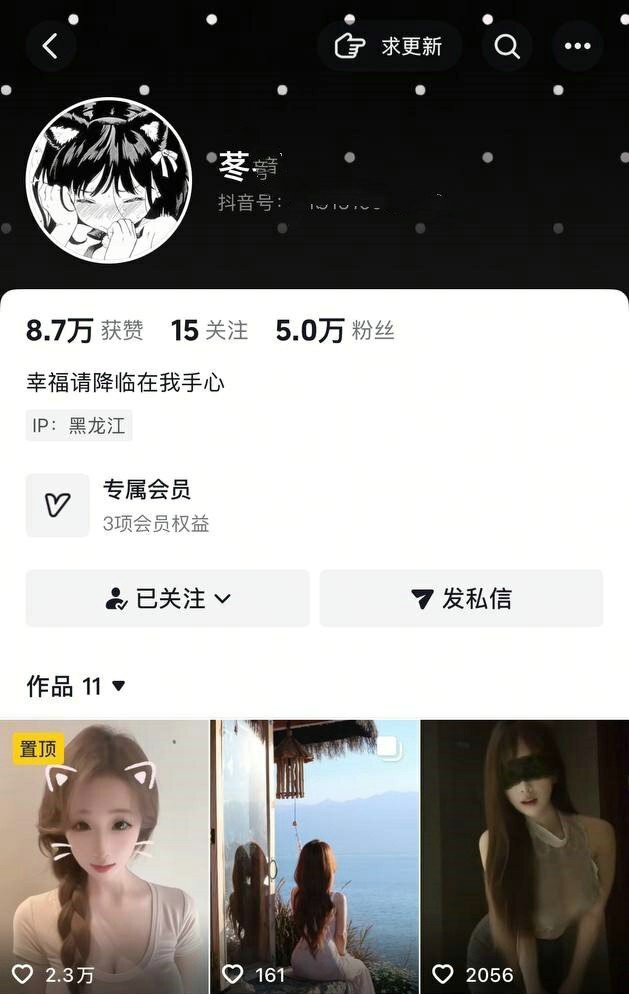
Task: Tap the 求更新 button
Action: [x=389, y=46]
